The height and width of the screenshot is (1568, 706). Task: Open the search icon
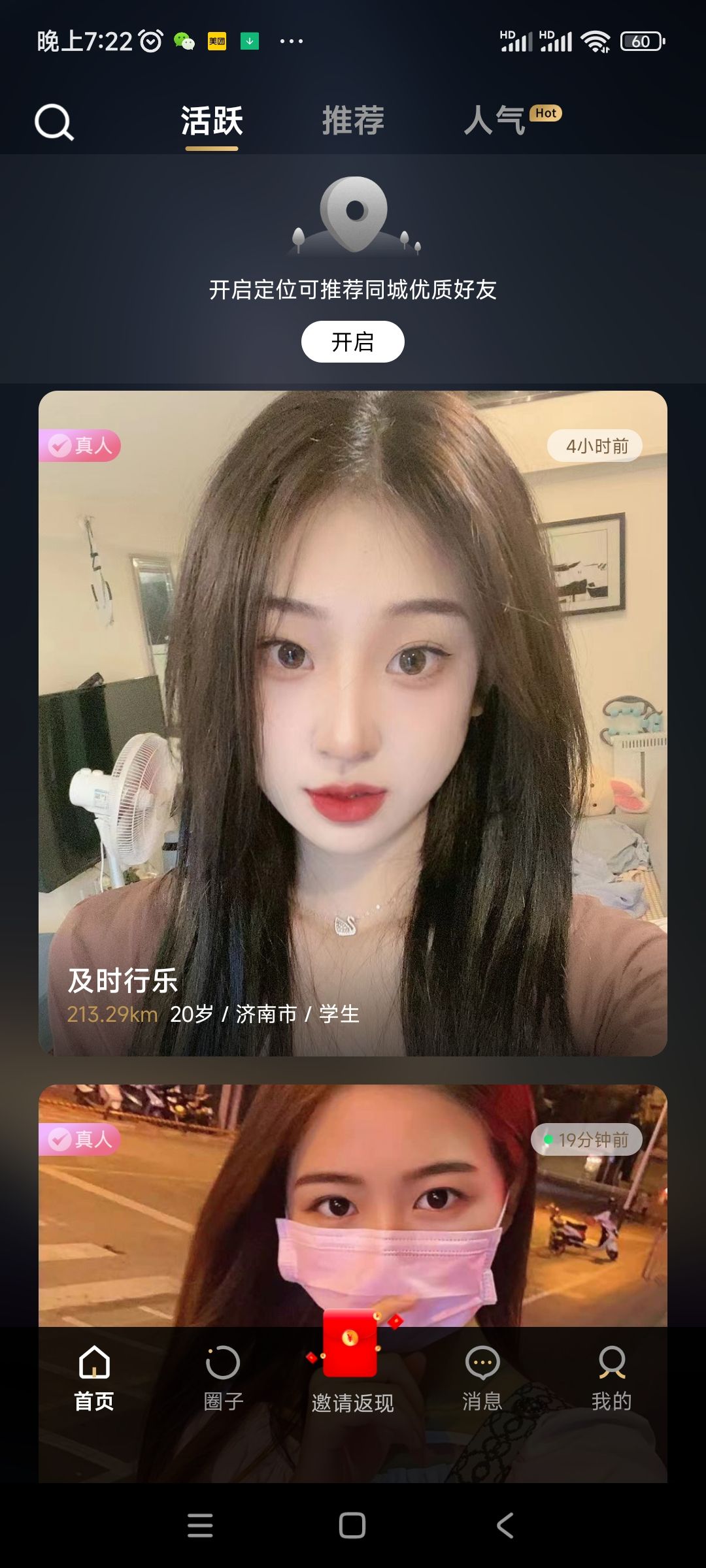click(x=54, y=122)
